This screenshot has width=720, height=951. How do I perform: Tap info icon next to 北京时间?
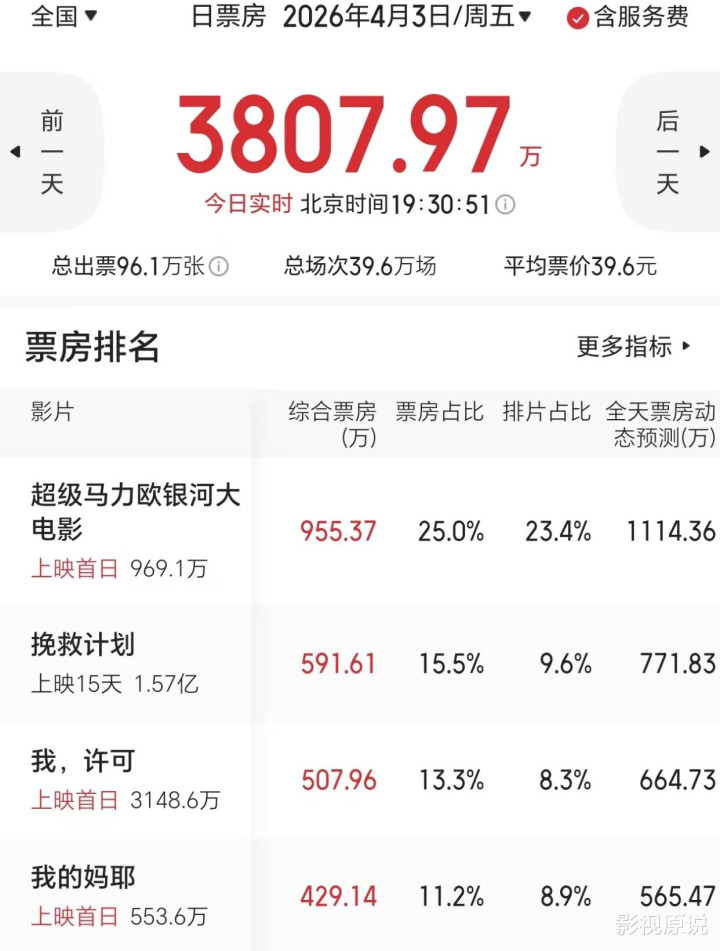coord(505,204)
